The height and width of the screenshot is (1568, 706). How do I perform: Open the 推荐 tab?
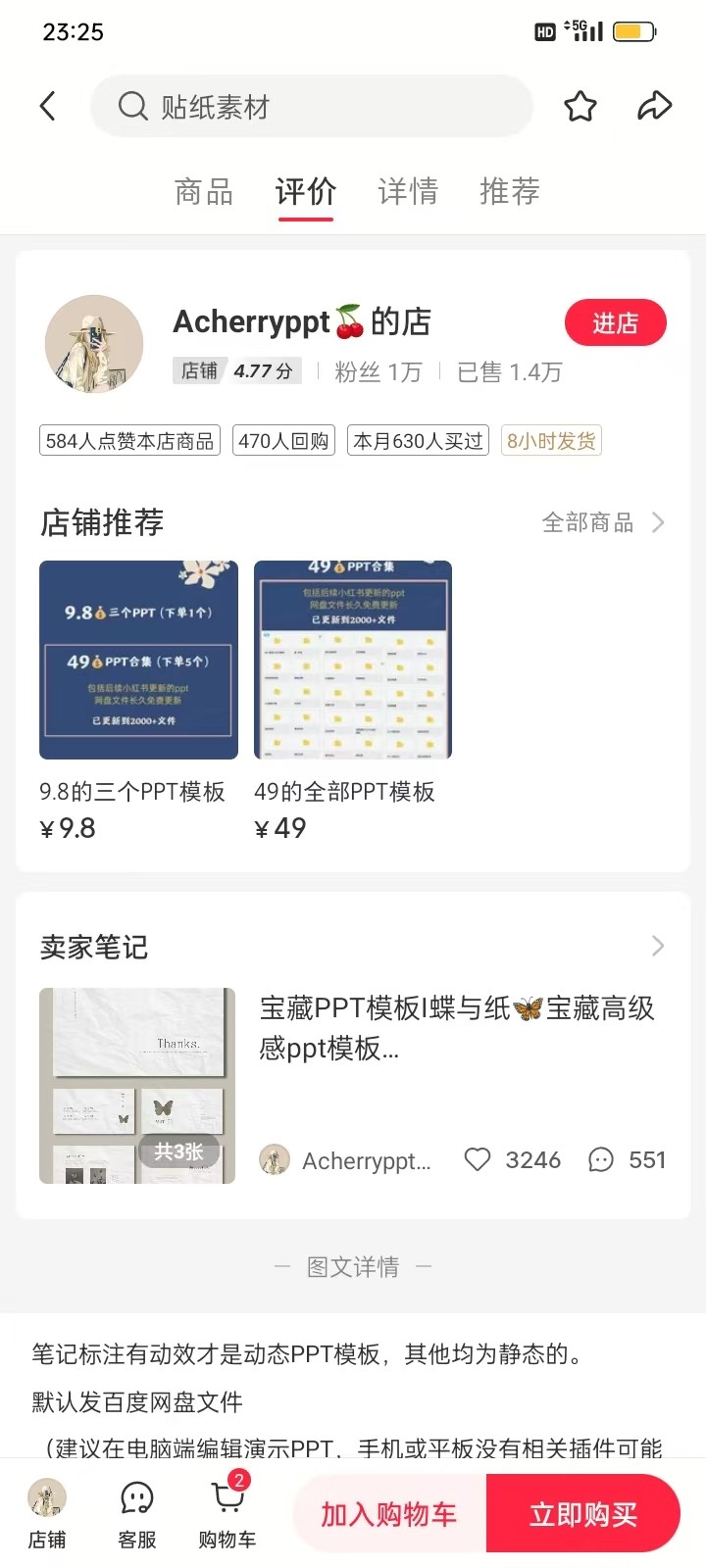(x=509, y=191)
